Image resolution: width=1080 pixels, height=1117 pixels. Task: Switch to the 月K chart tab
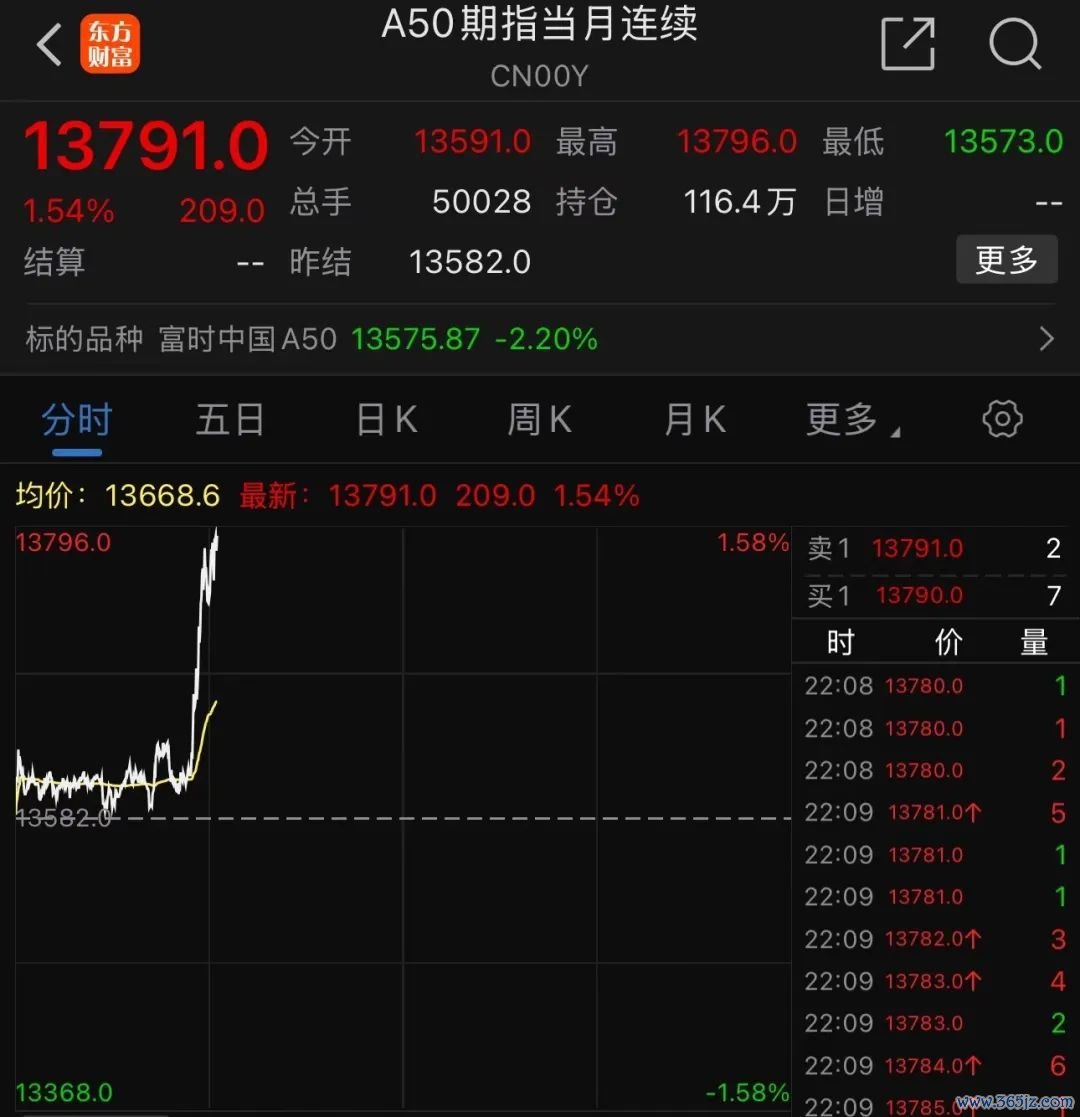694,420
